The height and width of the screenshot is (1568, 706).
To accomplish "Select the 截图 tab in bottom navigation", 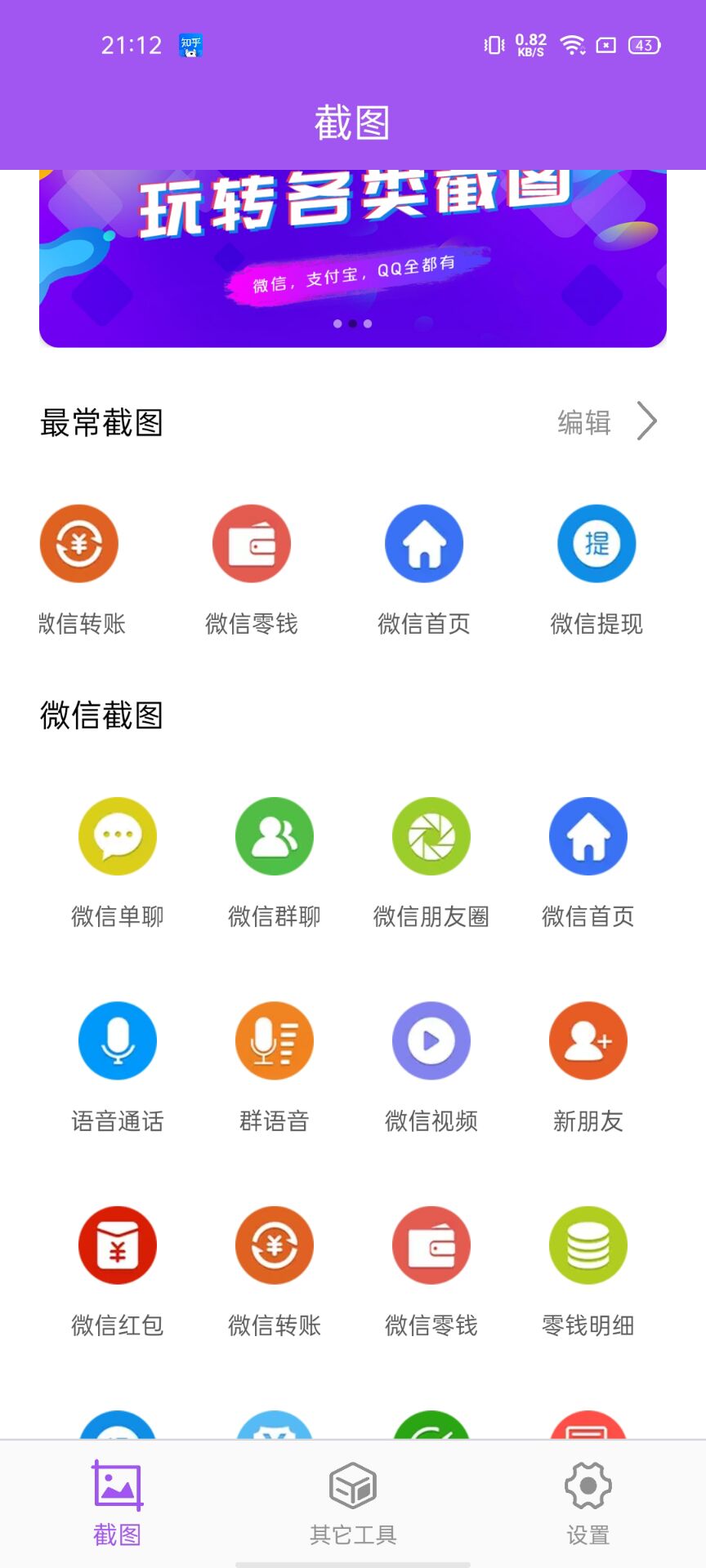I will 118,1503.
